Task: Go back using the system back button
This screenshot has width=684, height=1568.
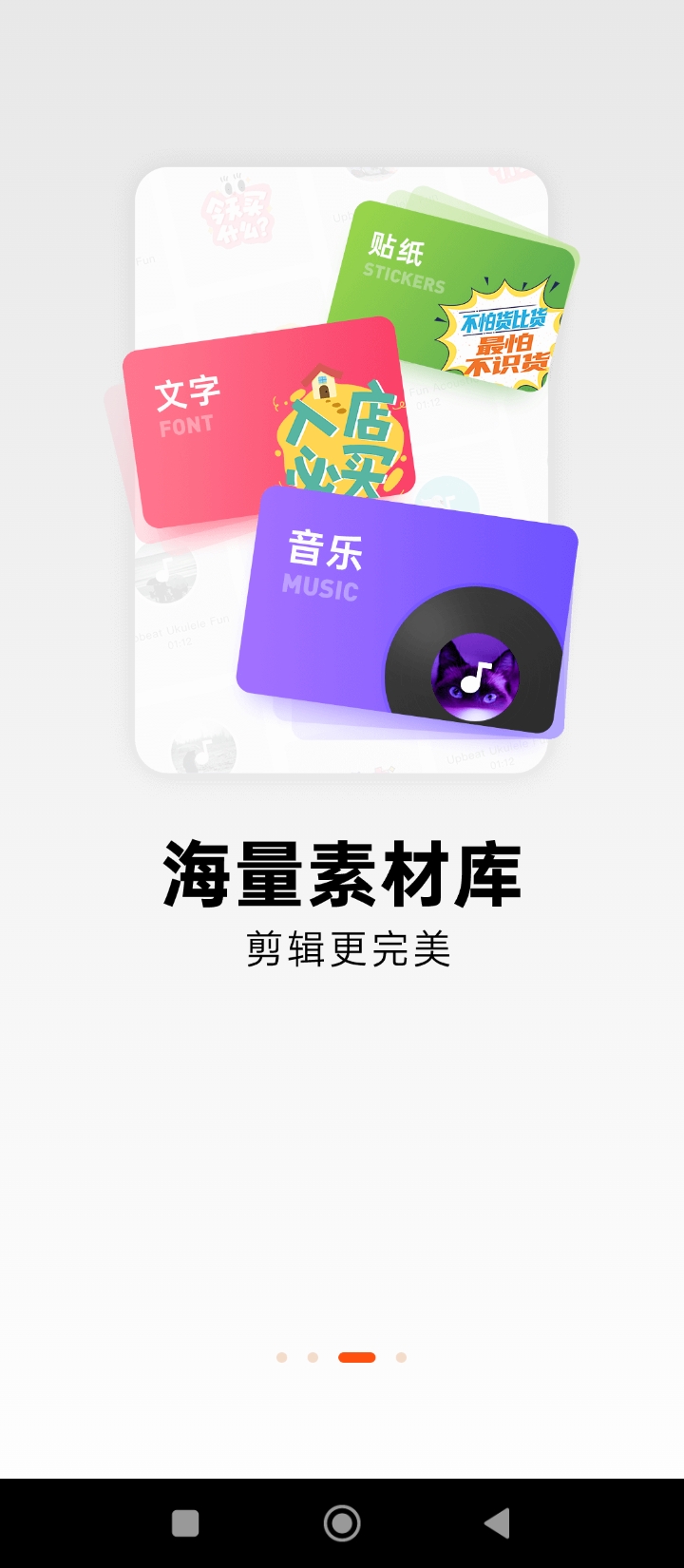Action: coord(497,1523)
